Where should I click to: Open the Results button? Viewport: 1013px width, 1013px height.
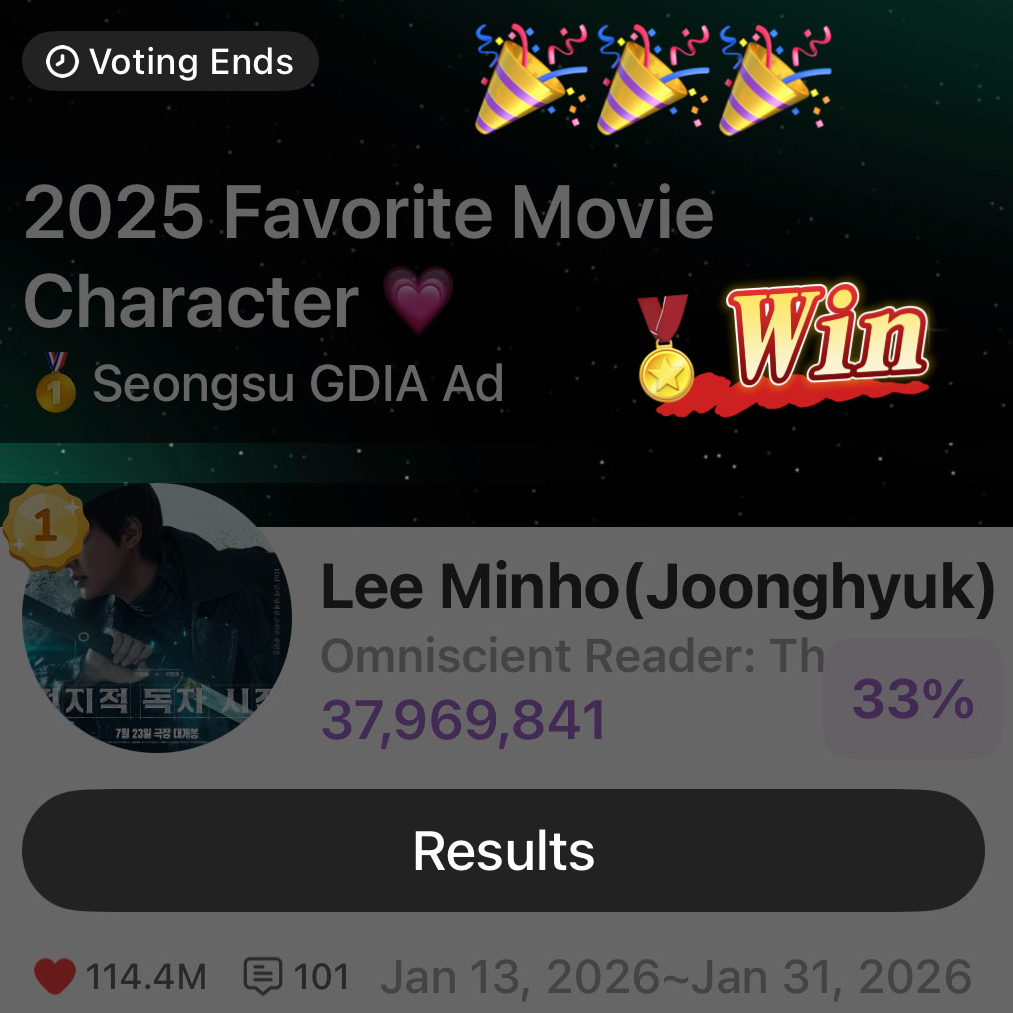[503, 850]
